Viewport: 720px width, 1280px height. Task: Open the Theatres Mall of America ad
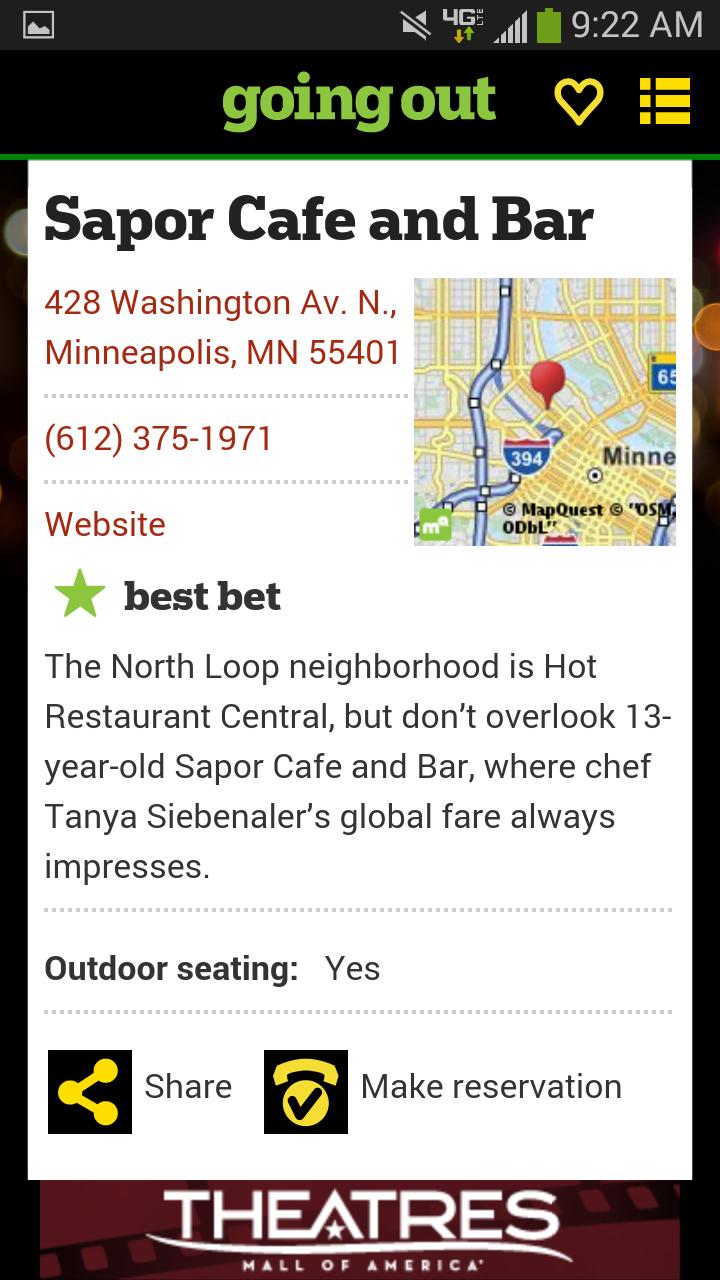click(360, 1230)
